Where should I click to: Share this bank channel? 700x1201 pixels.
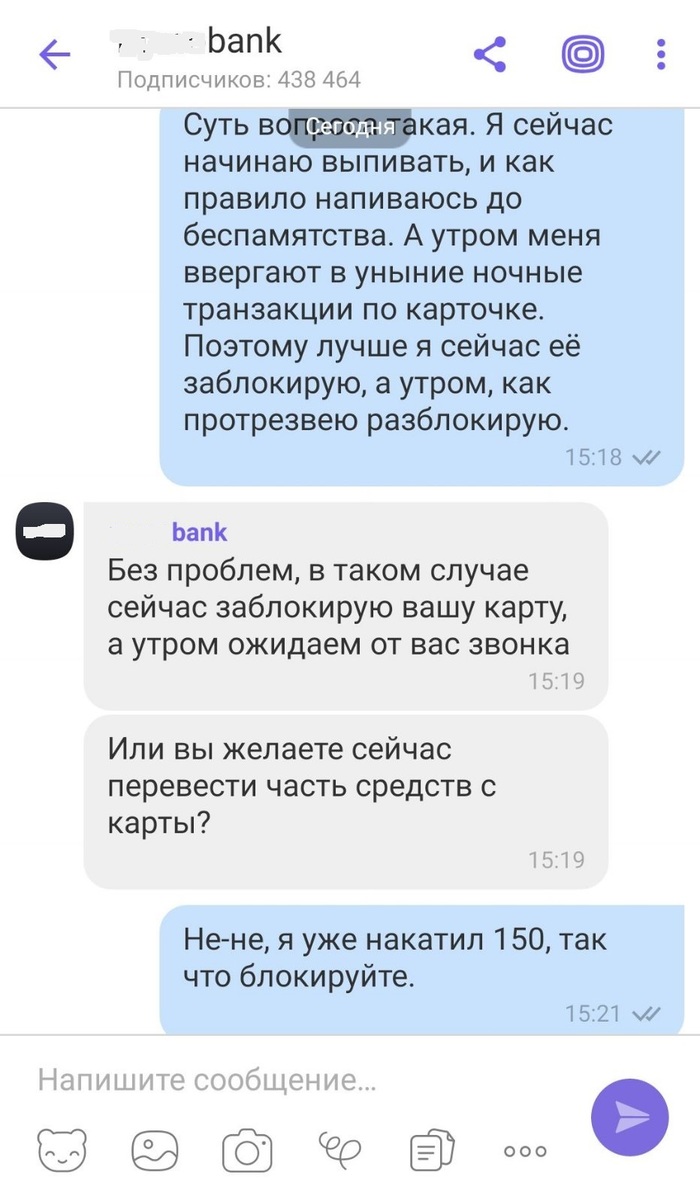(489, 55)
